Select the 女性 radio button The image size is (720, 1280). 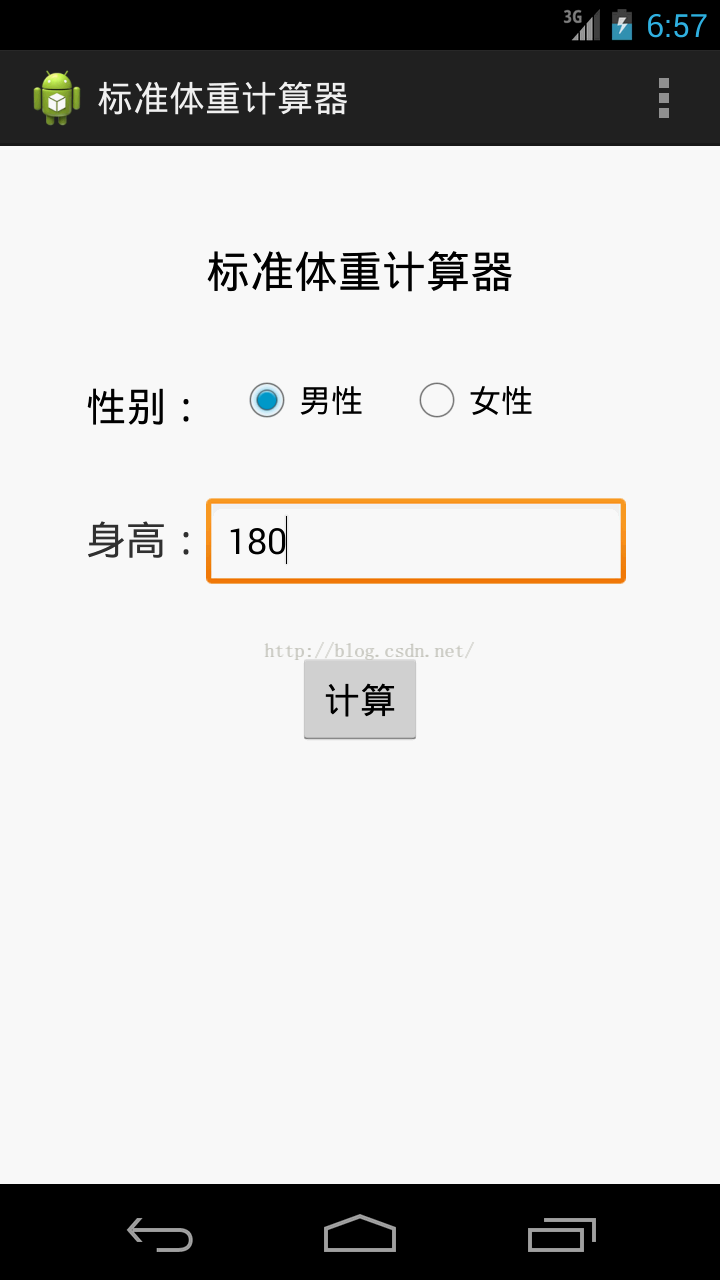[x=437, y=401]
